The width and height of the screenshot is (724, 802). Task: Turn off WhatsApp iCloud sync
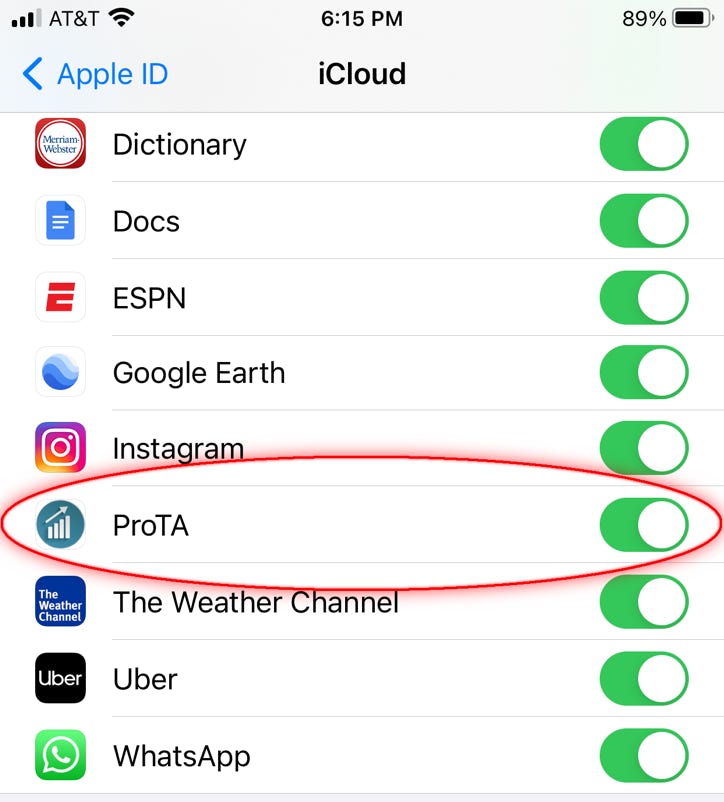(644, 755)
